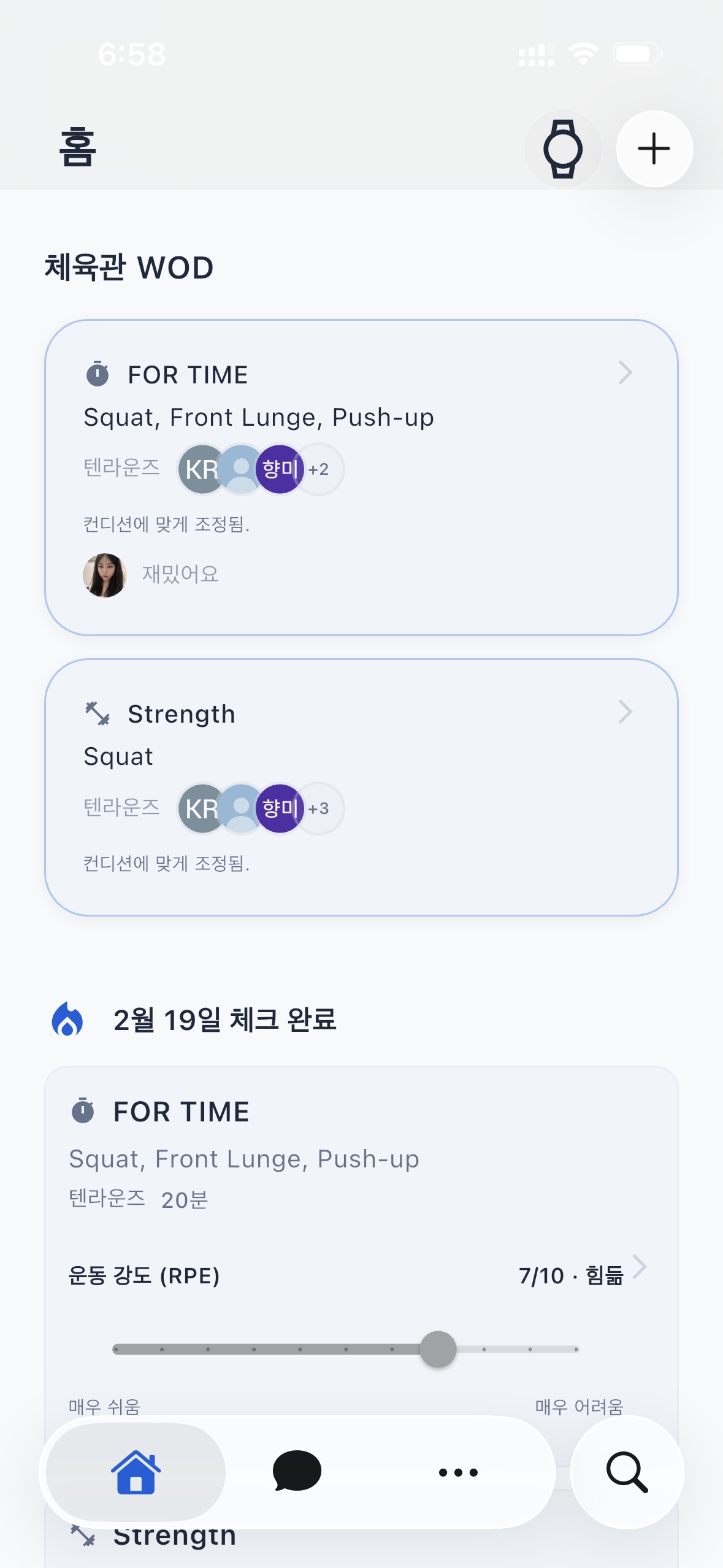Open RPE details using the chevron next to 7/10

(x=641, y=1278)
